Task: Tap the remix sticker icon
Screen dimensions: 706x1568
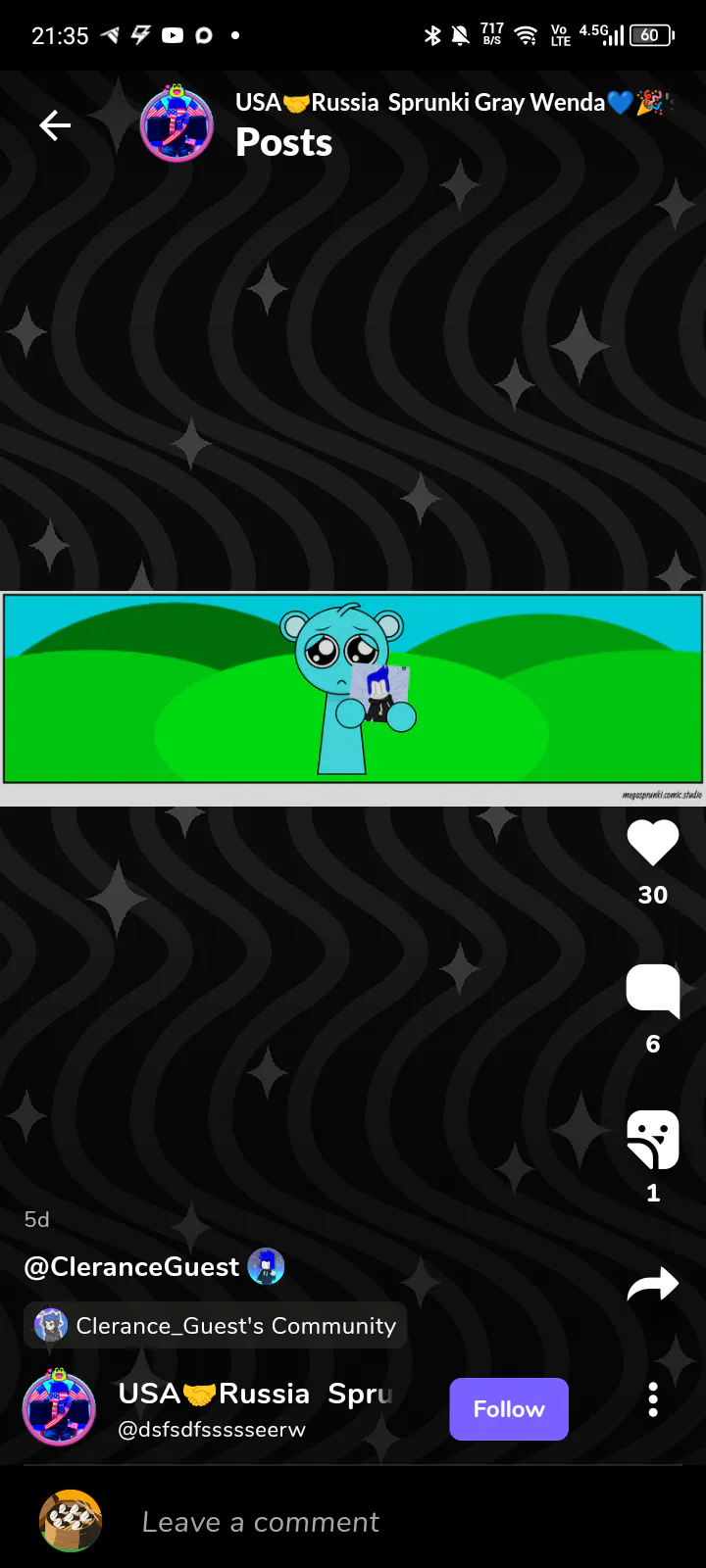Action: pyautogui.click(x=652, y=1140)
